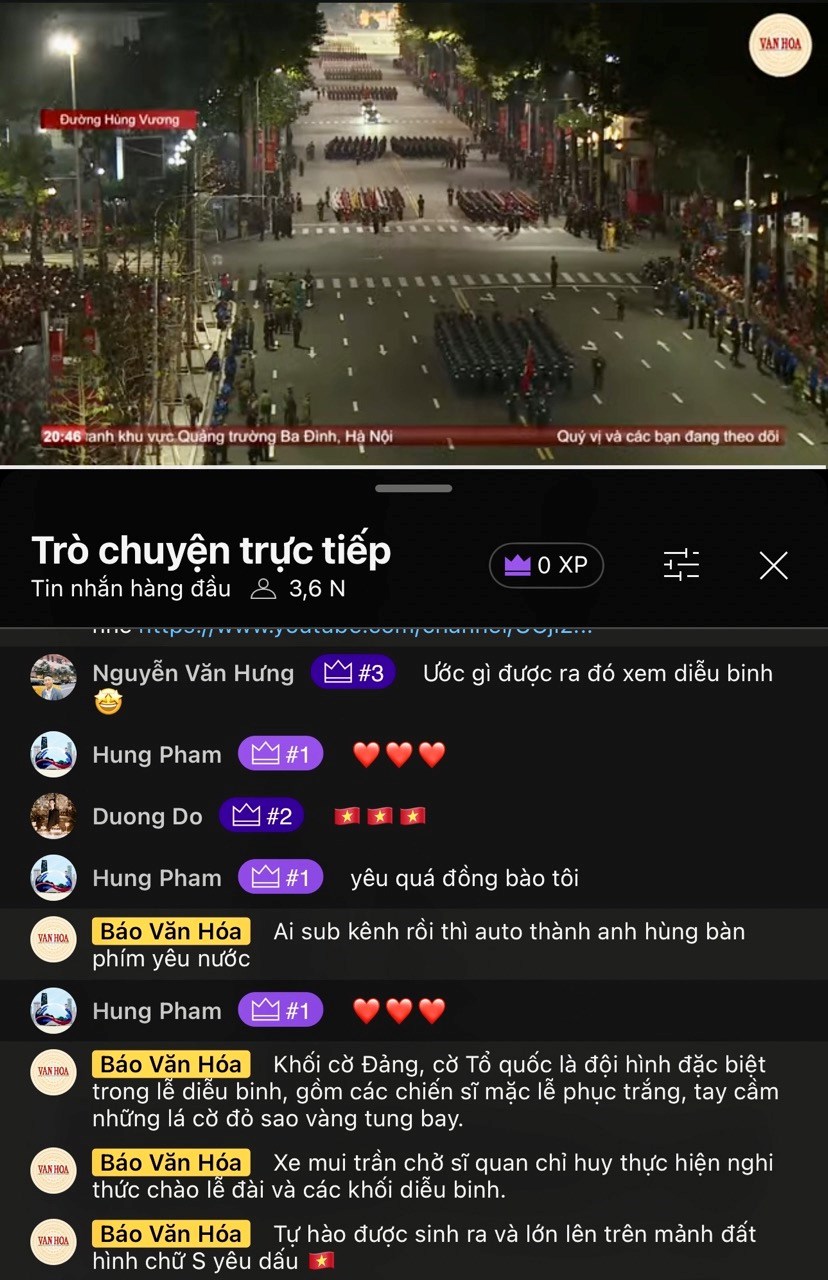Tap the yellow Báo Văn Hóa name tag
Image resolution: width=828 pixels, height=1280 pixels.
170,931
